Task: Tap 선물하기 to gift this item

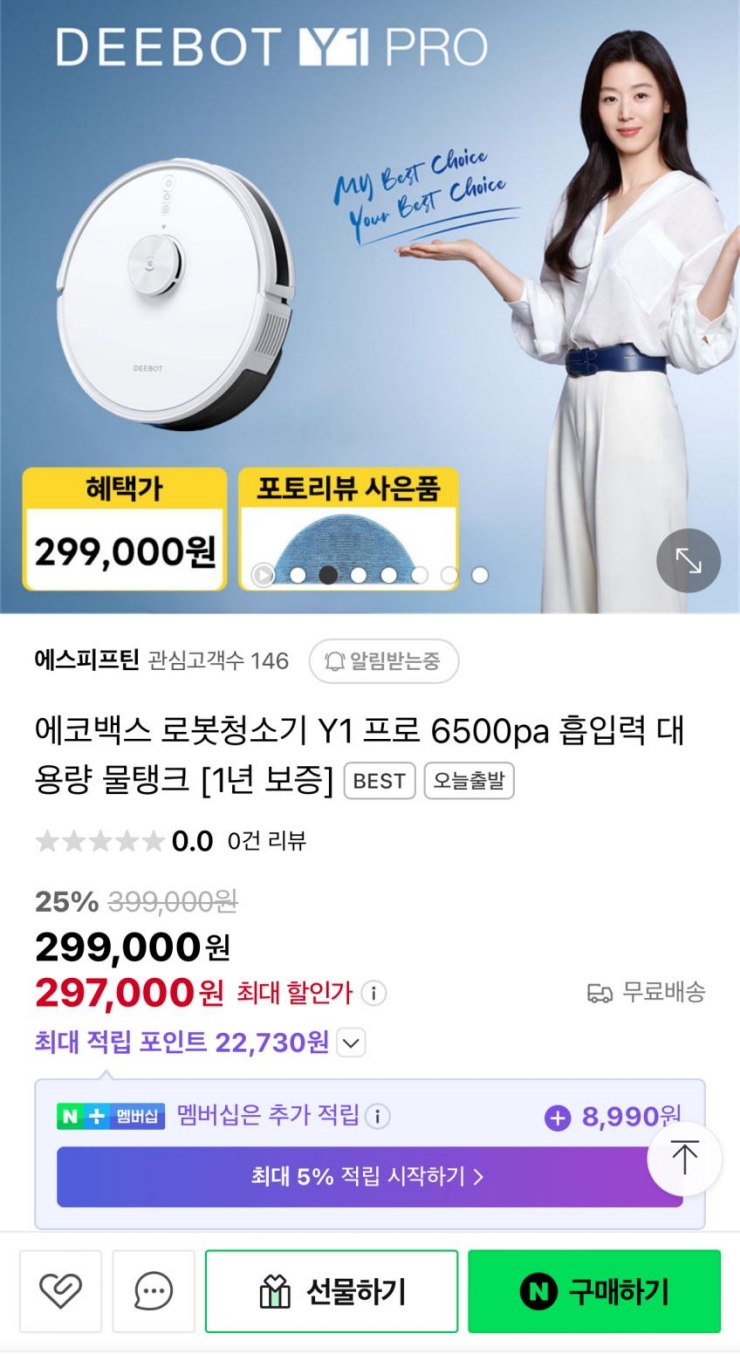Action: click(x=332, y=1291)
